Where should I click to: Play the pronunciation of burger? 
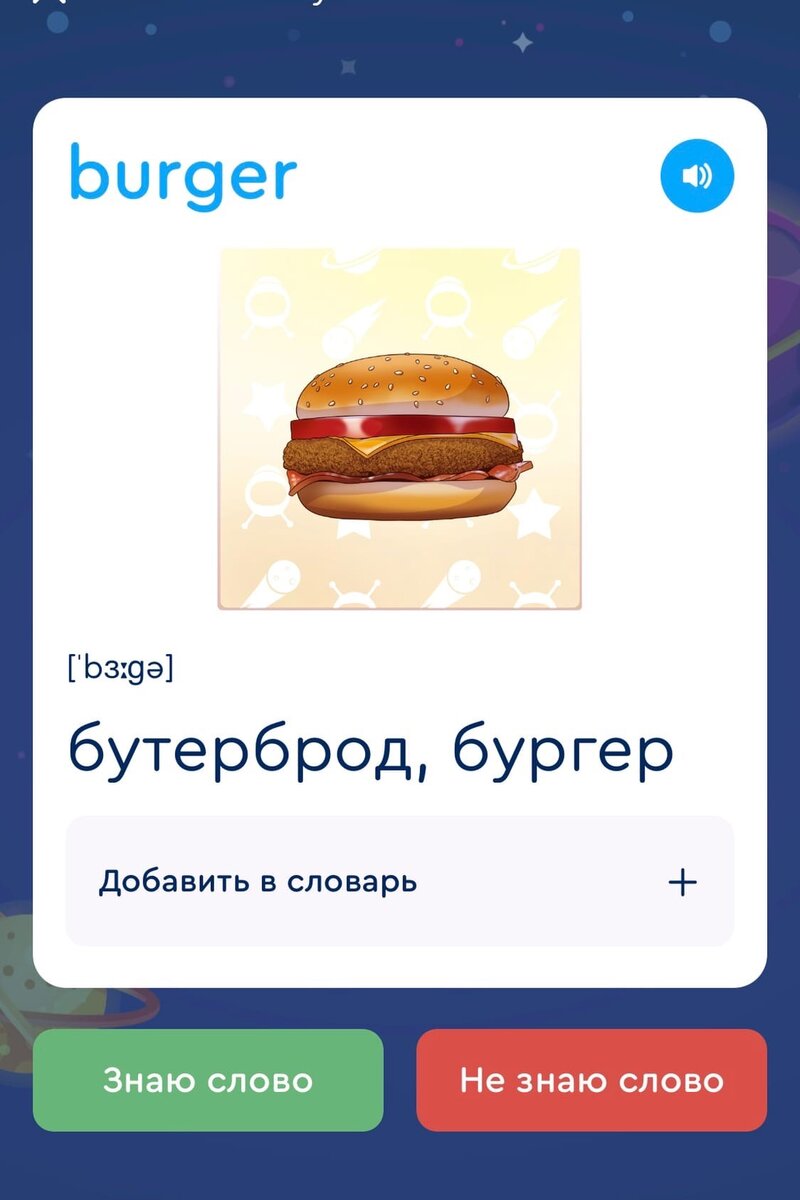[697, 176]
